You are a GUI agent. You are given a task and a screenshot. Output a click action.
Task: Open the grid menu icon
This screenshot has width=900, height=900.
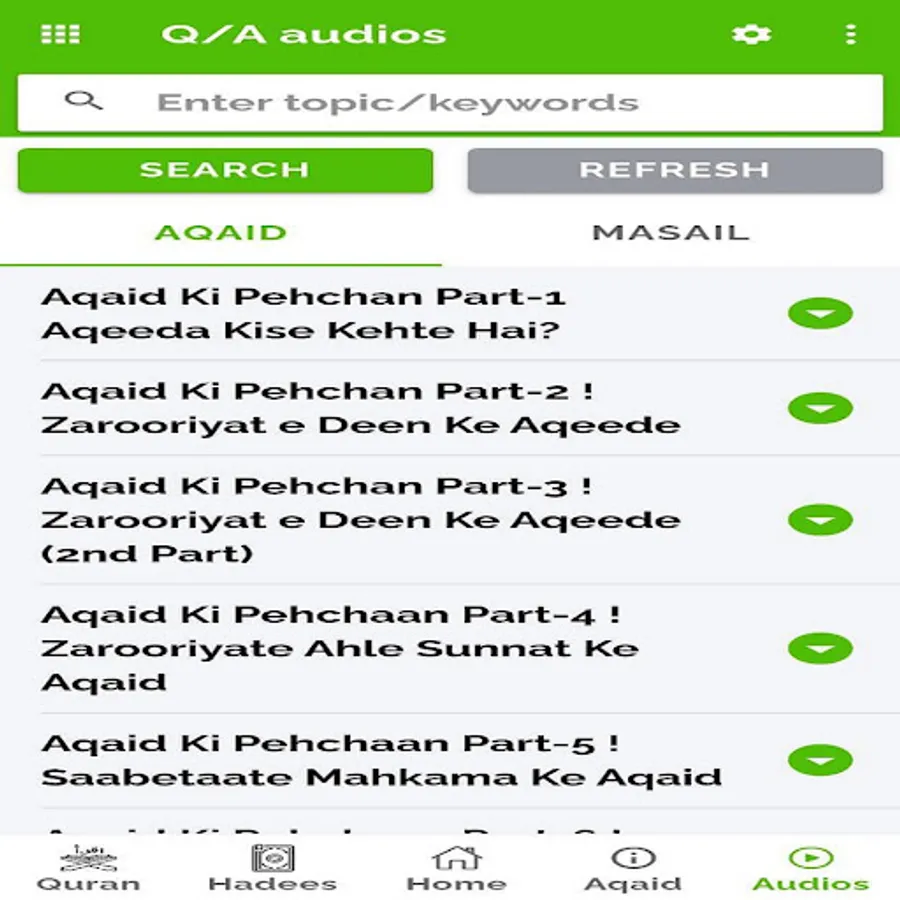(60, 34)
